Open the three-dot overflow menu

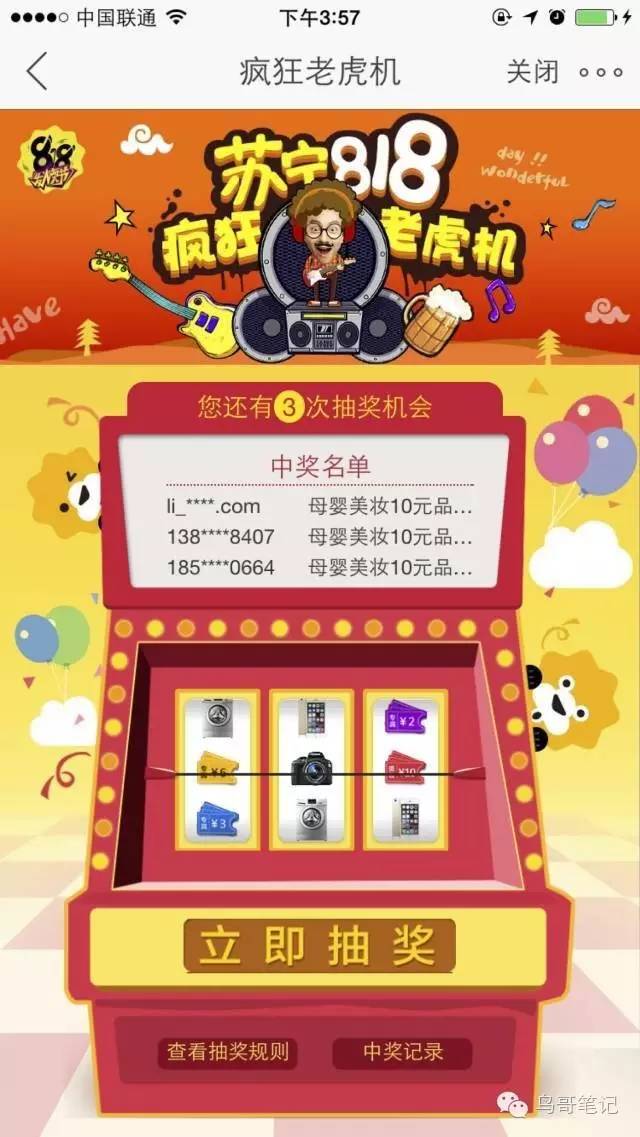[x=600, y=72]
